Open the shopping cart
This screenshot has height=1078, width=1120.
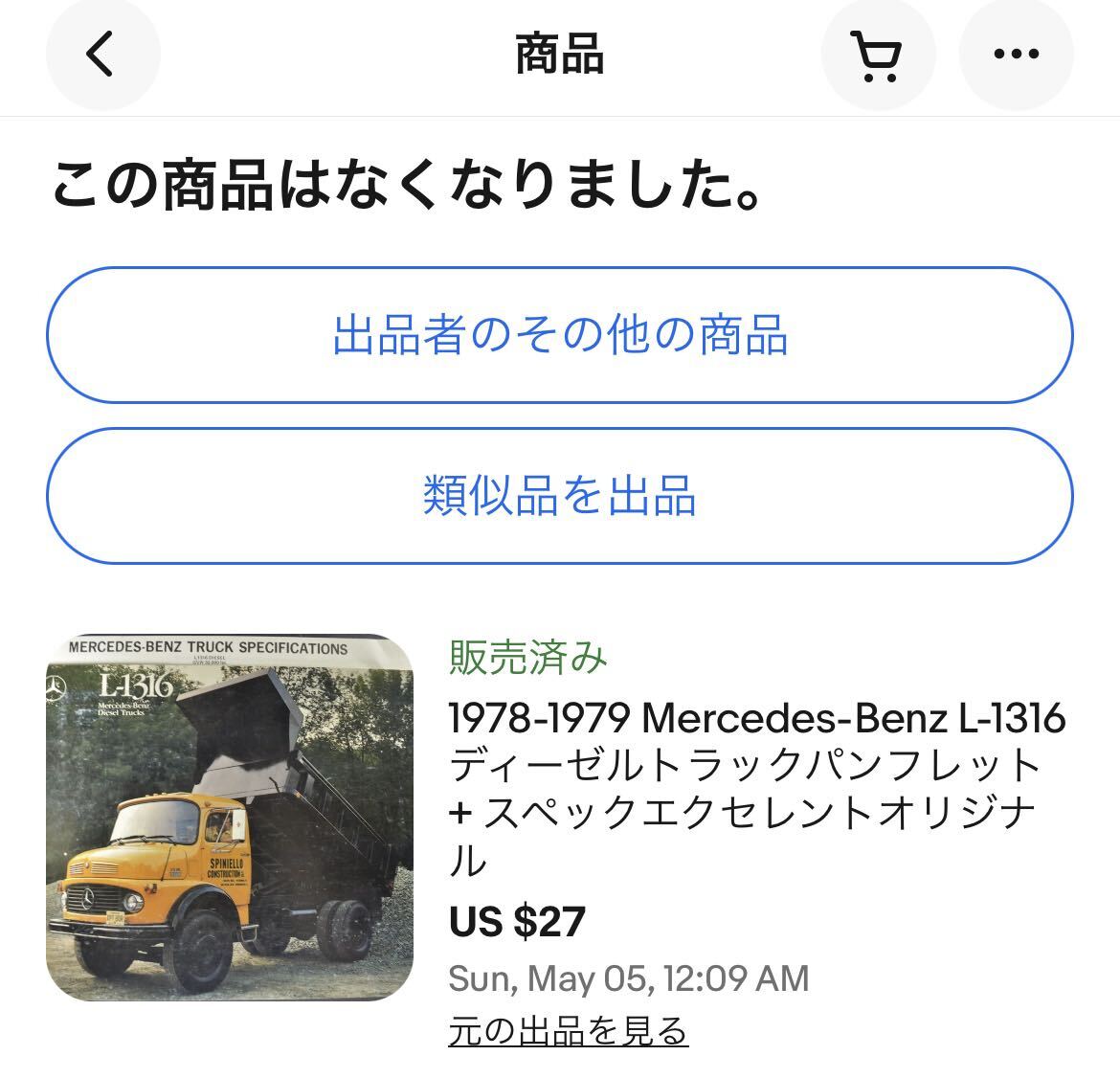point(878,54)
